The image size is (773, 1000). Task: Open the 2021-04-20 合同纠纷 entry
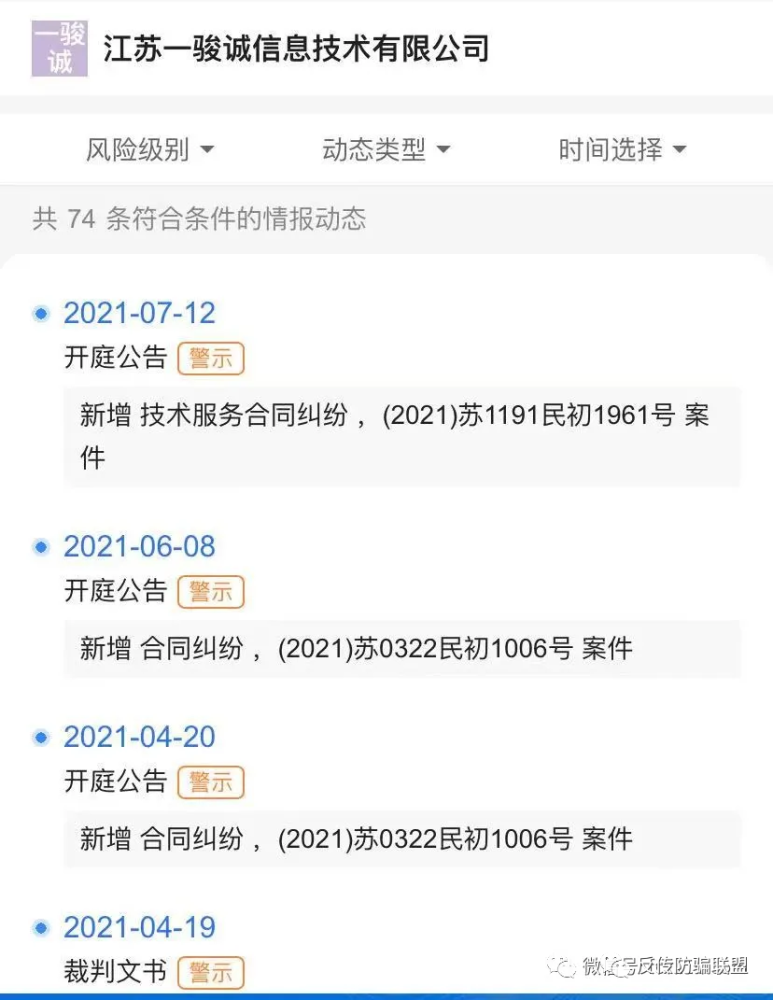(402, 838)
